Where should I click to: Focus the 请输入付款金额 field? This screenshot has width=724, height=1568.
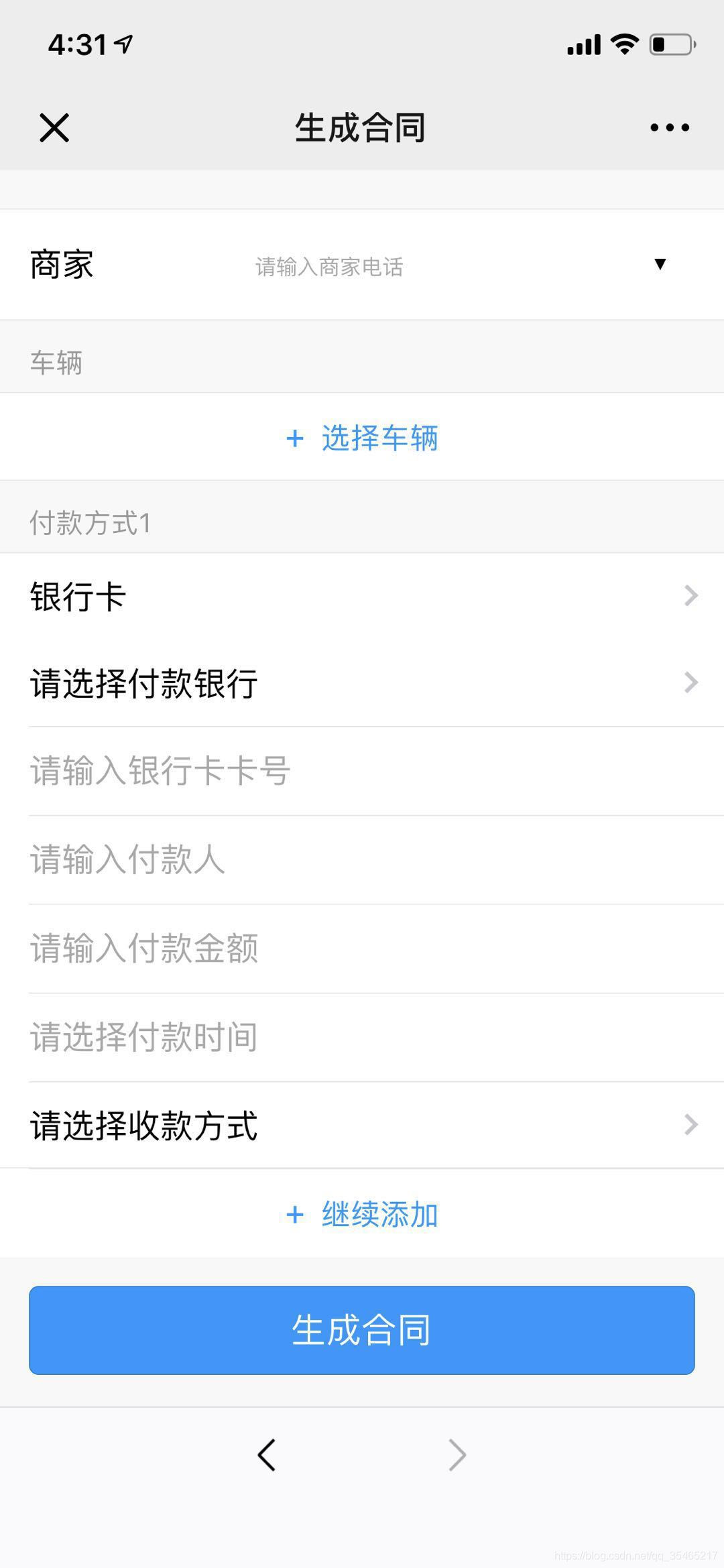click(362, 949)
